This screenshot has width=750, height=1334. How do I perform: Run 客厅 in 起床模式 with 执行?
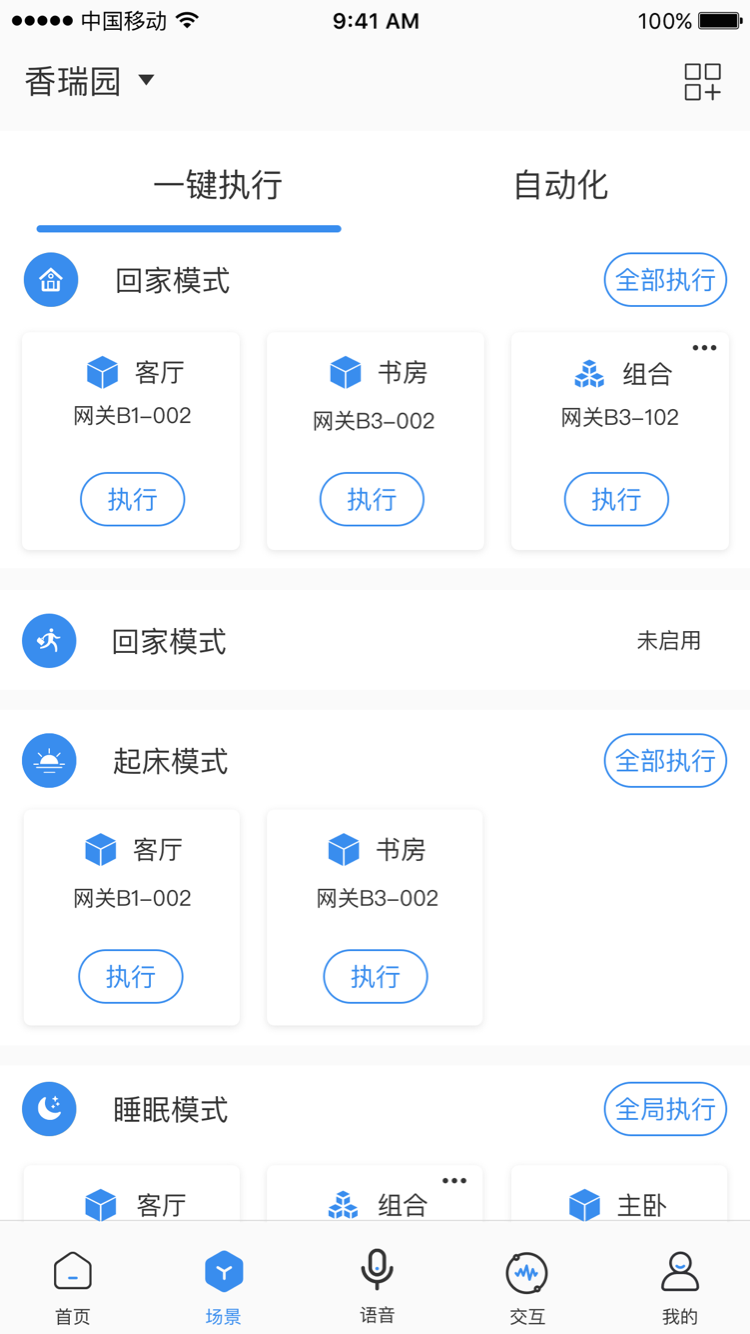click(131, 977)
